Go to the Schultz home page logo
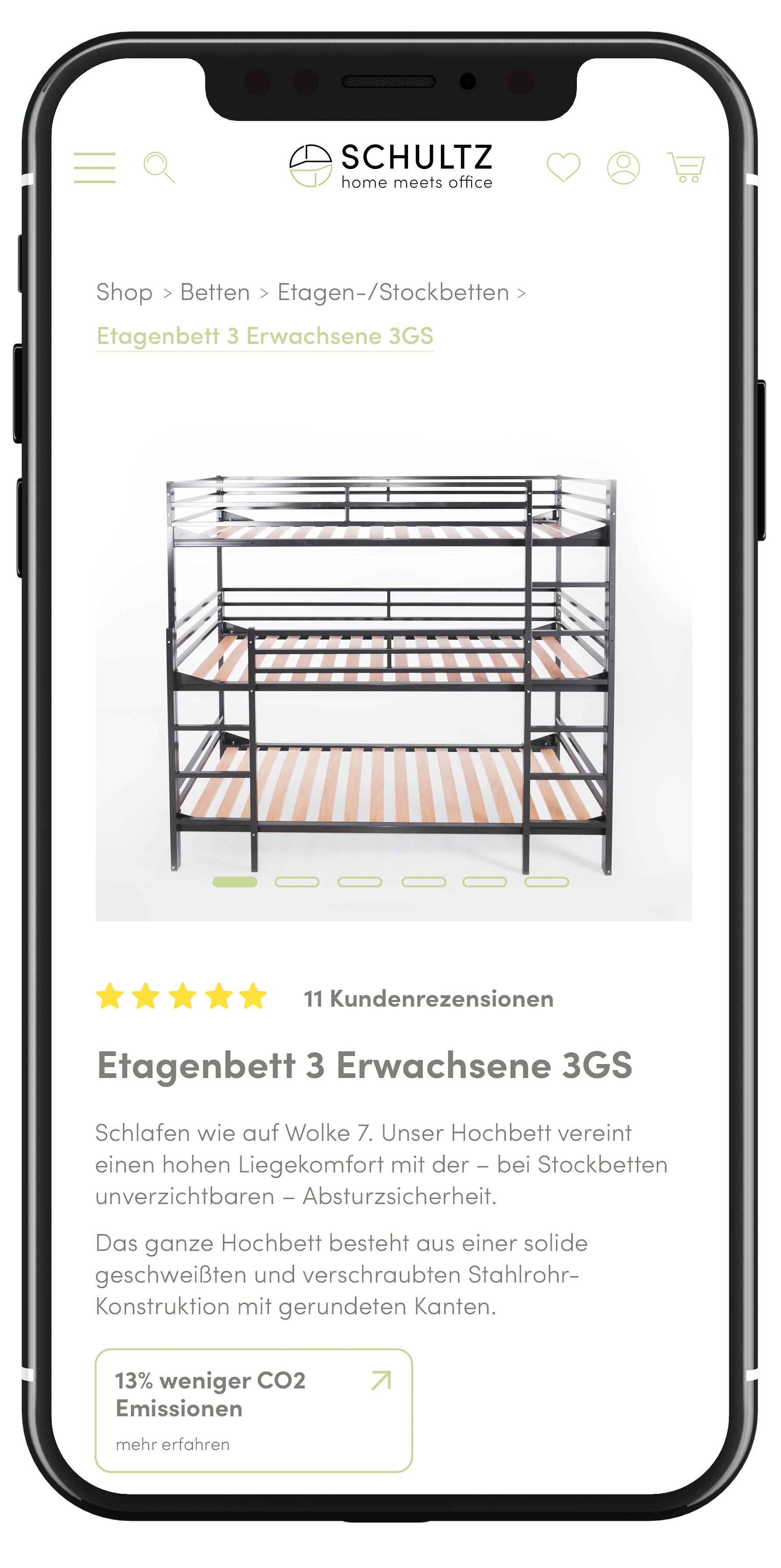This screenshot has width=781, height=1568. pyautogui.click(x=391, y=166)
